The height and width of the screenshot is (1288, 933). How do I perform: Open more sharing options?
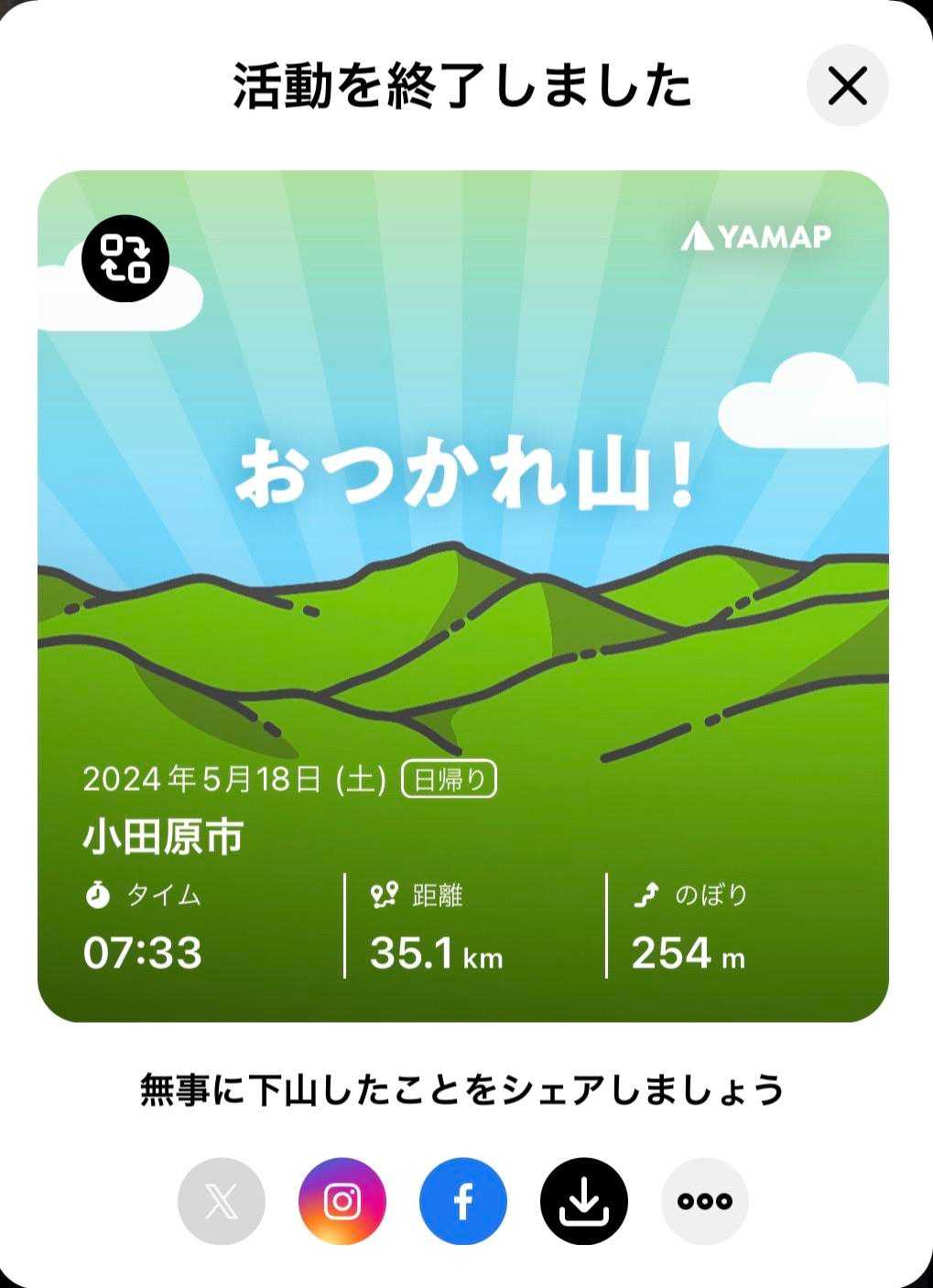(705, 1201)
